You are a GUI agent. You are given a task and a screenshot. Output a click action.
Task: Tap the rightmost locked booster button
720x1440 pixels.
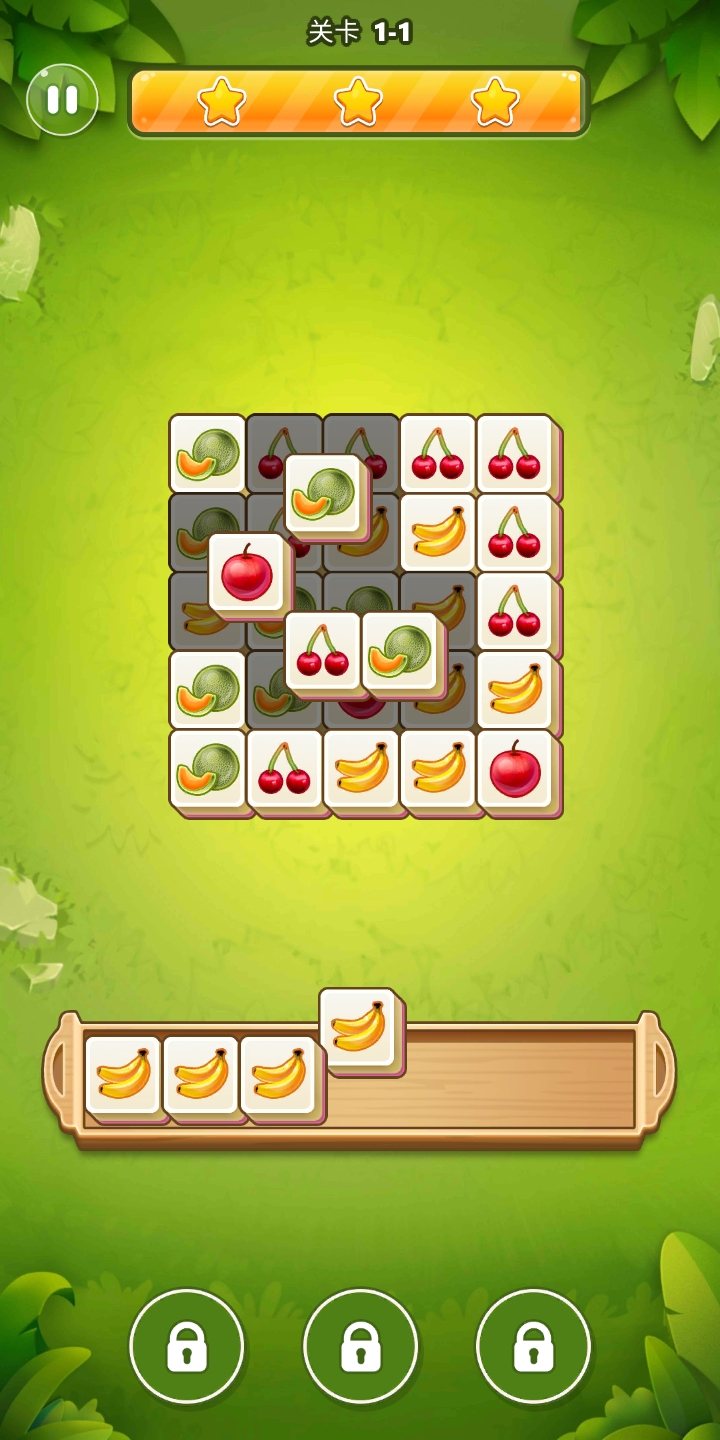(533, 1346)
